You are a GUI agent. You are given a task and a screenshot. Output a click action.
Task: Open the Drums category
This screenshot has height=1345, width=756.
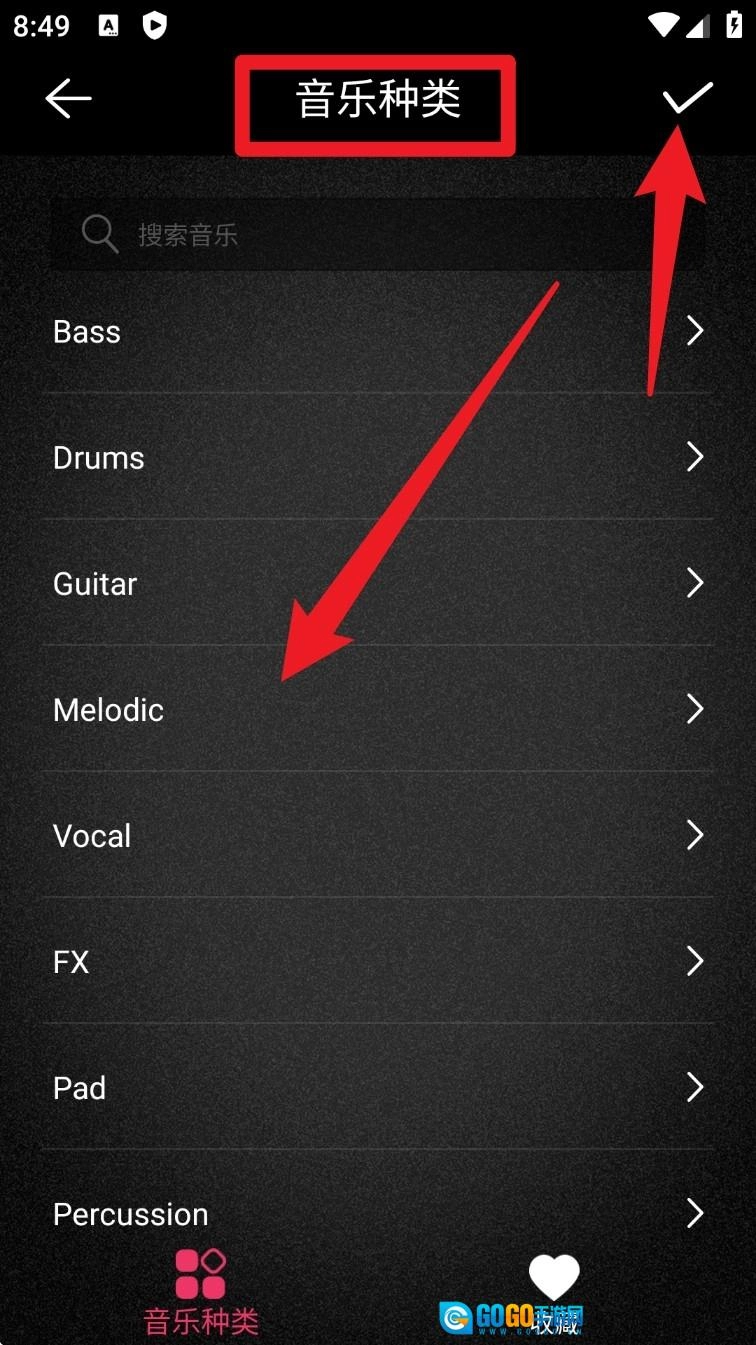378,457
